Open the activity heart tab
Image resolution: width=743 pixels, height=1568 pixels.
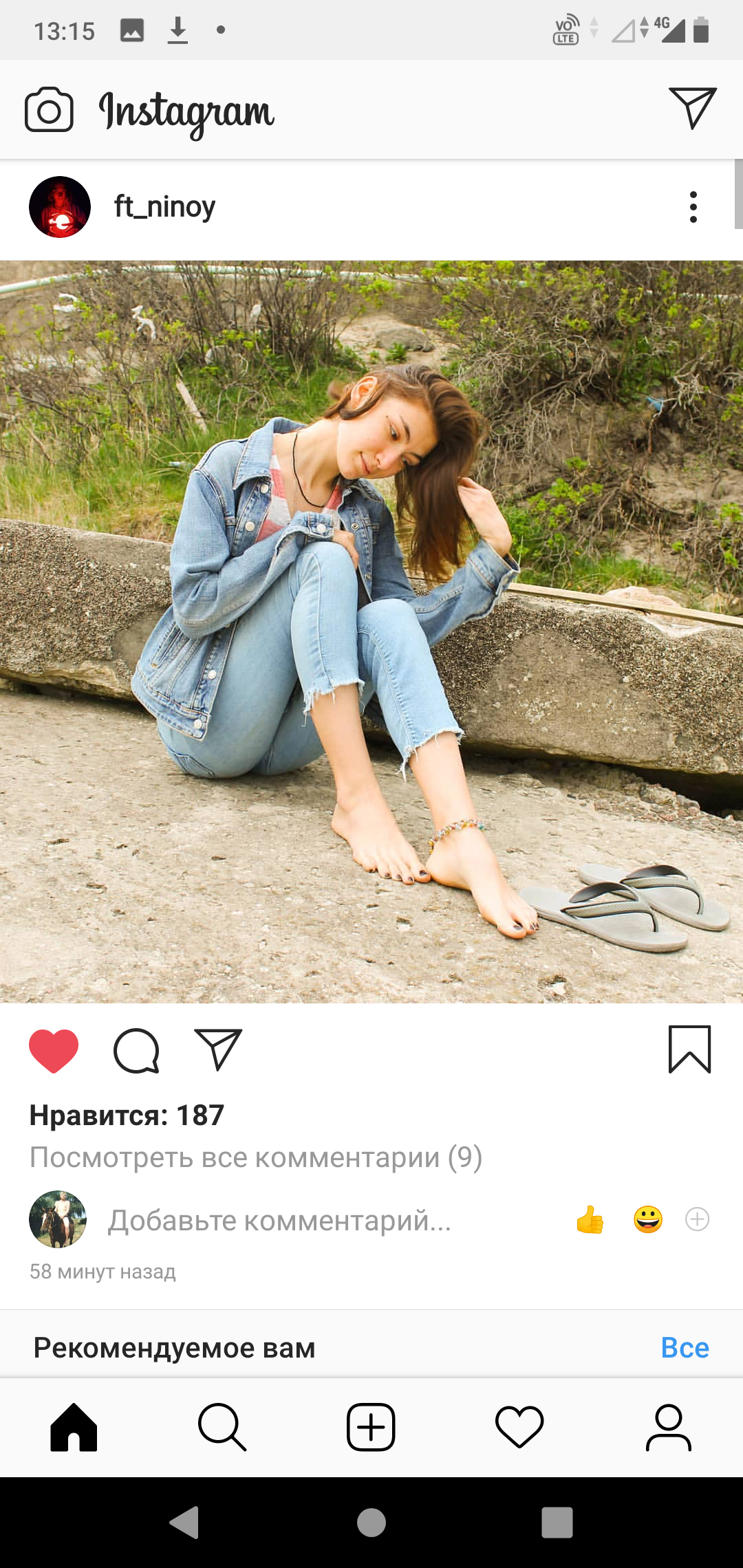coord(519,1428)
